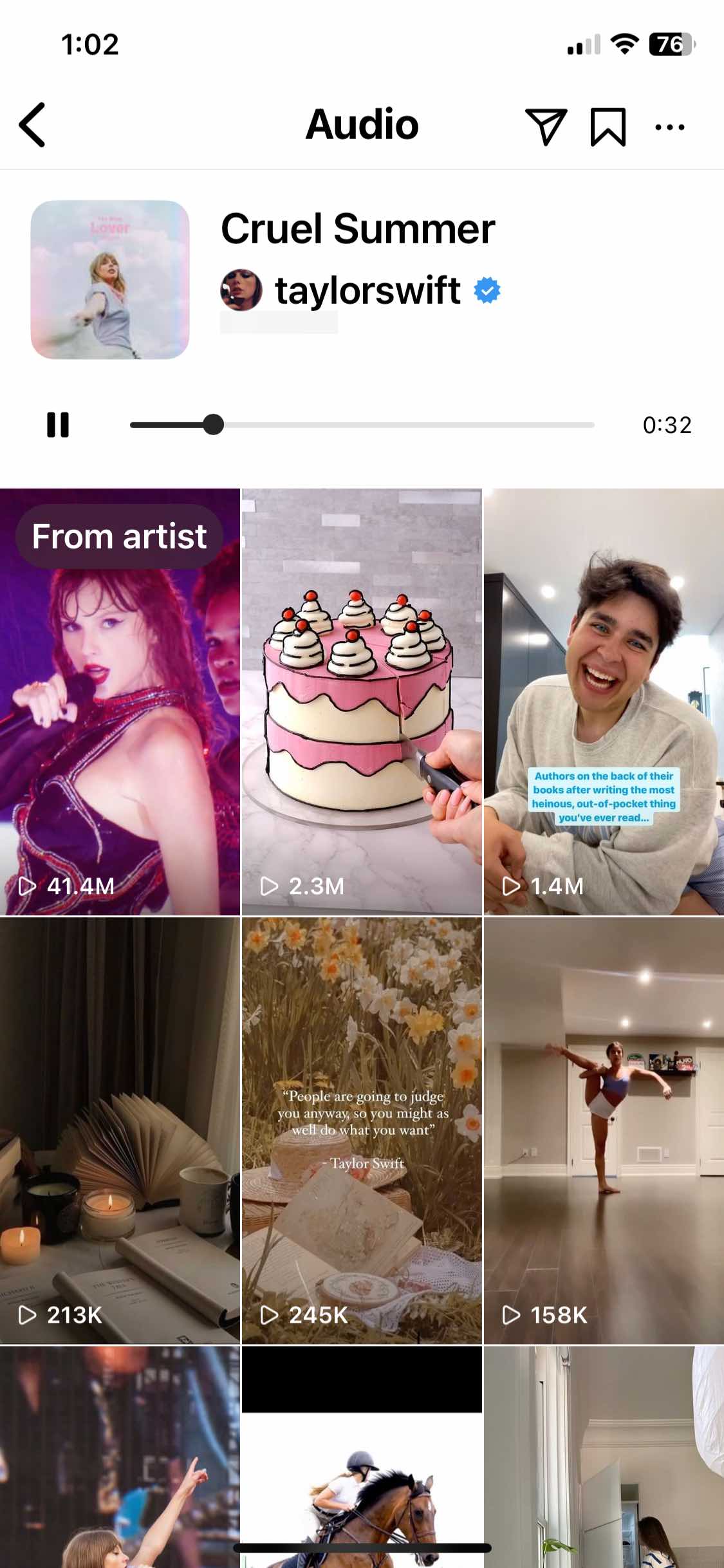This screenshot has width=724, height=1568.
Task: Open the Cruel Summer album cover
Action: tap(110, 279)
